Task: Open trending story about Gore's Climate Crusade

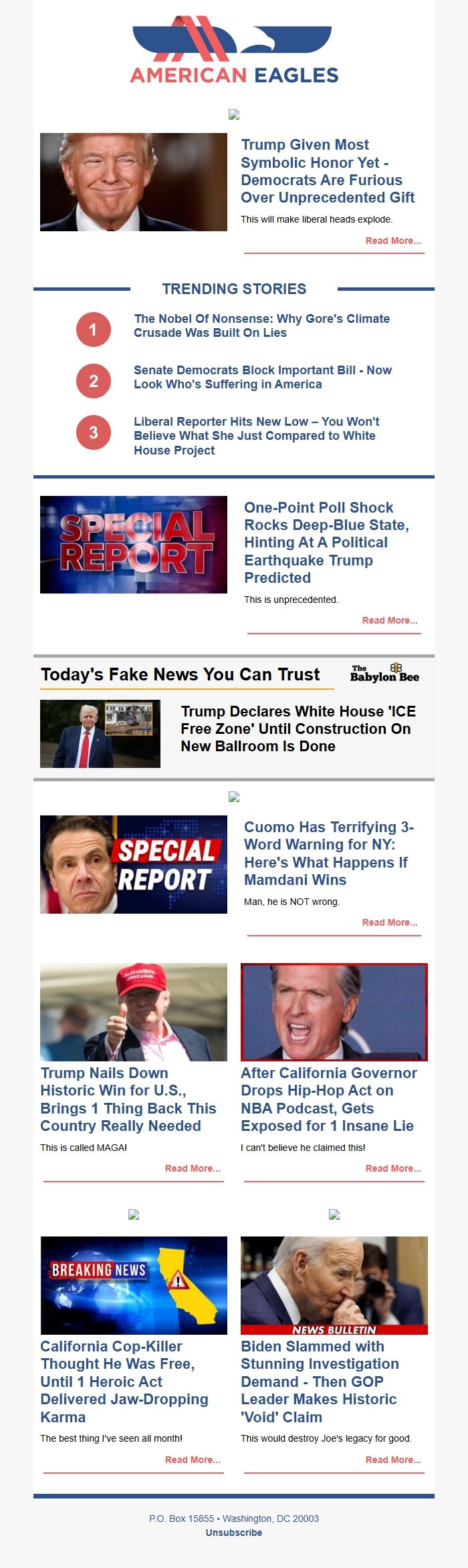Action: tap(261, 325)
